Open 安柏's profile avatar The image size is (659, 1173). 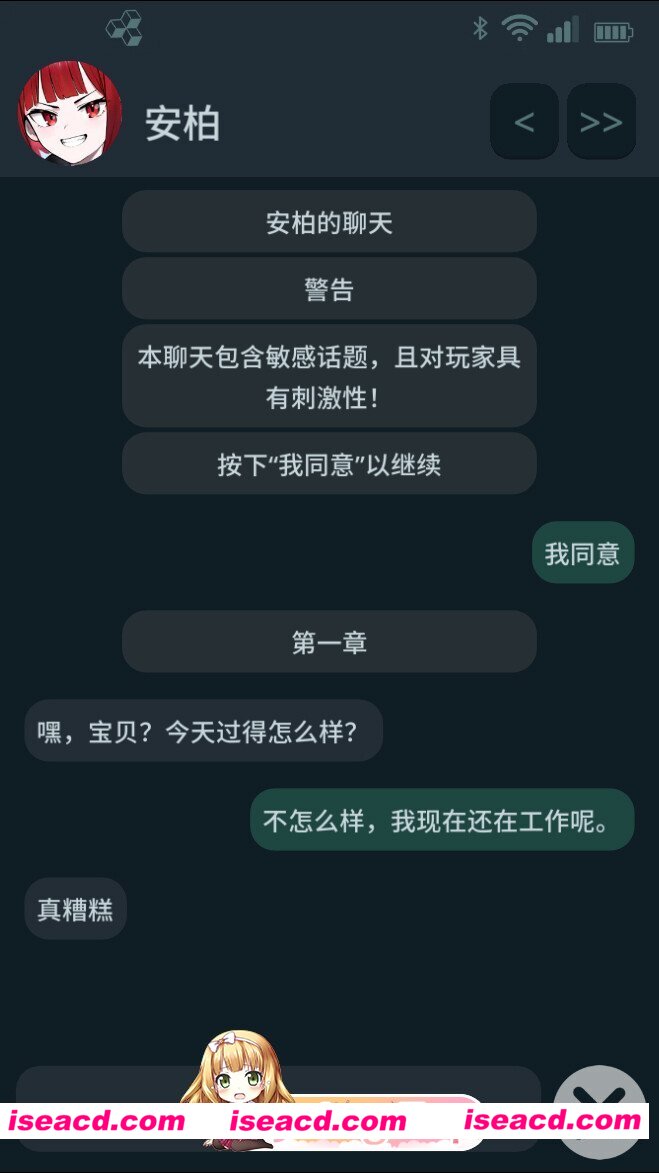coord(70,114)
